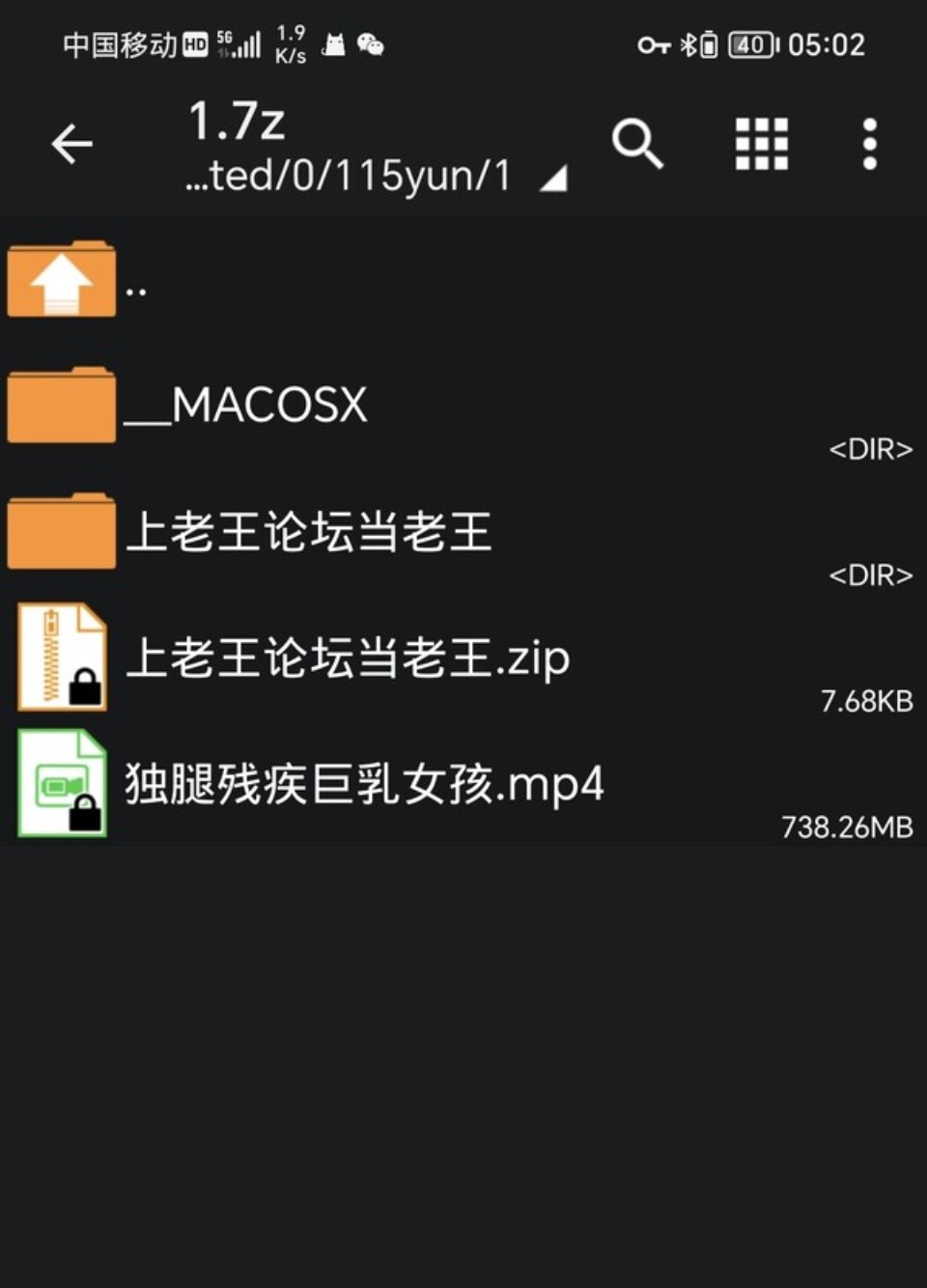Go back using the arrow icon
This screenshot has height=1288, width=927.
[71, 145]
